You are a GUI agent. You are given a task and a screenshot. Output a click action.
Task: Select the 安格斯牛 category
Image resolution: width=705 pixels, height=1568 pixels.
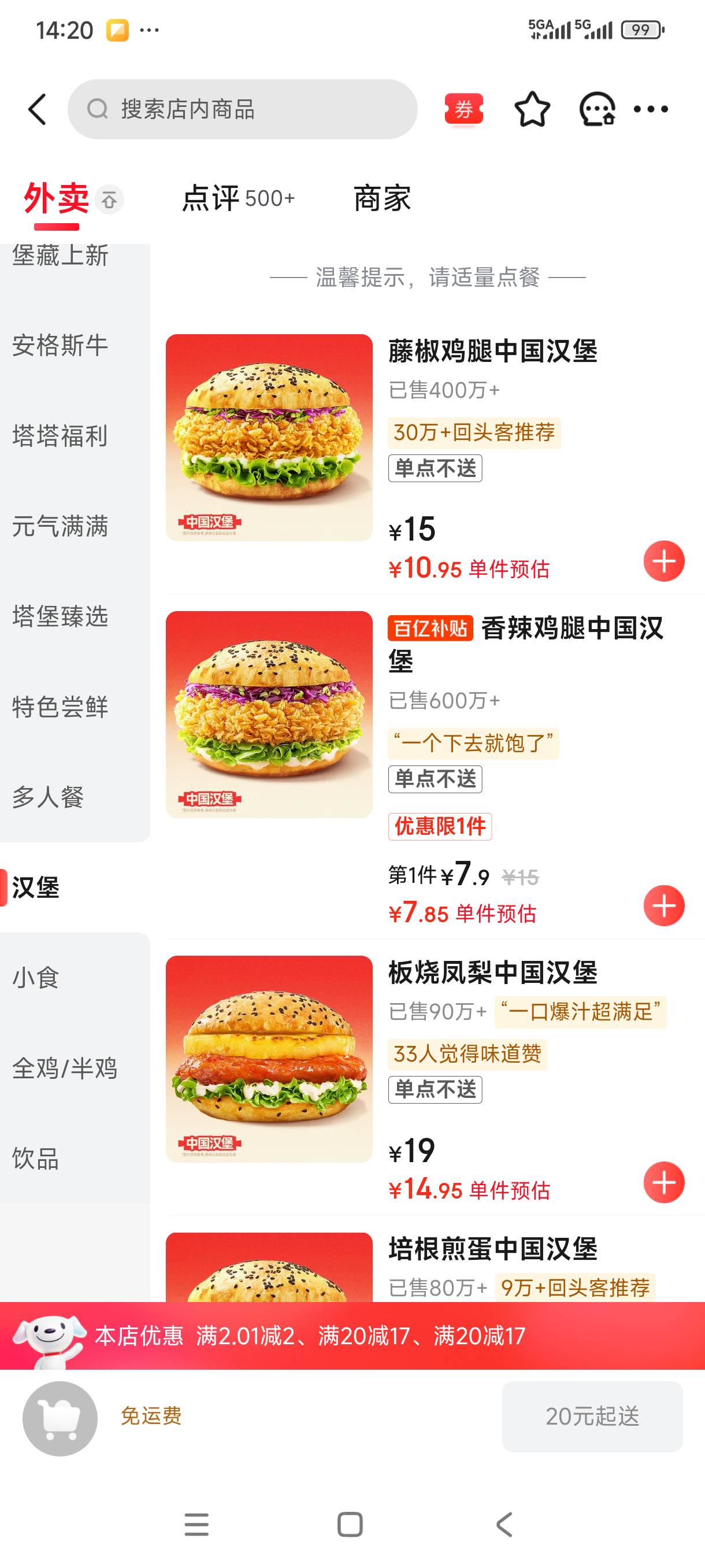click(x=60, y=345)
